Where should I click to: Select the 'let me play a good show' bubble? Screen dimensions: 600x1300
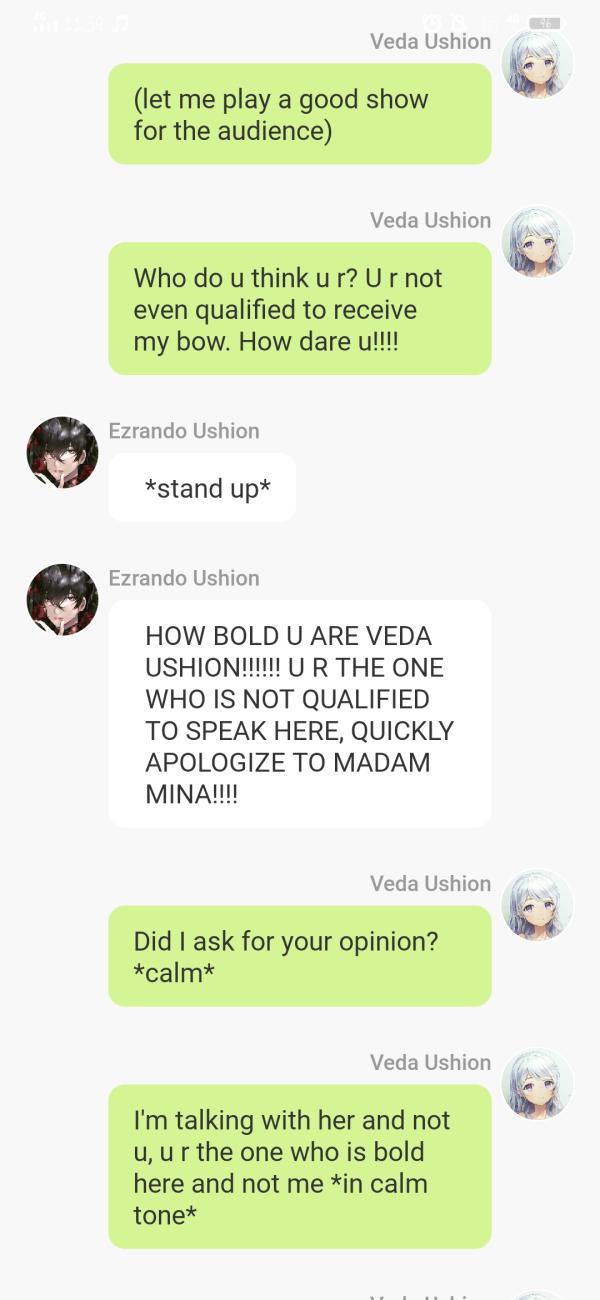[x=299, y=114]
